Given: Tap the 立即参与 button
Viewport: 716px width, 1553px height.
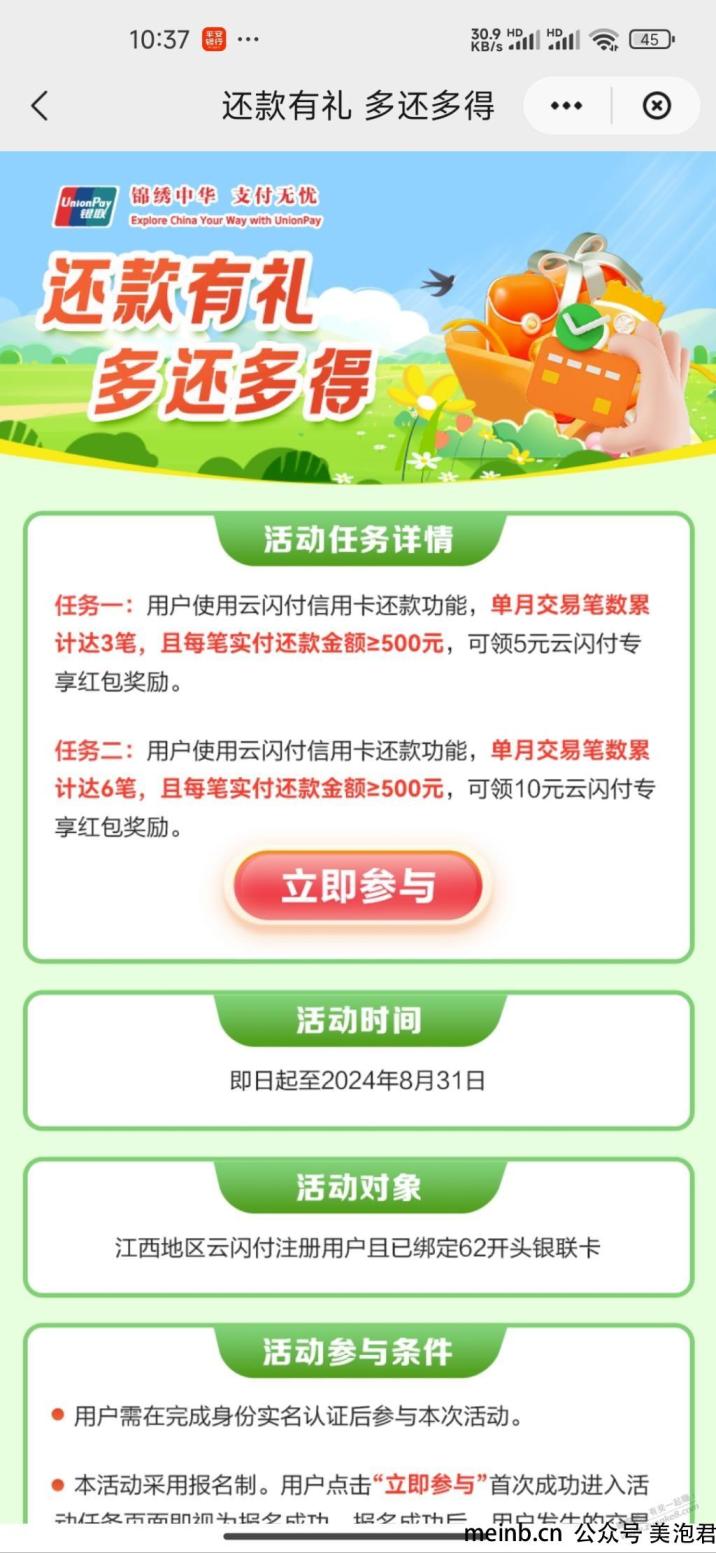Looking at the screenshot, I should [358, 886].
